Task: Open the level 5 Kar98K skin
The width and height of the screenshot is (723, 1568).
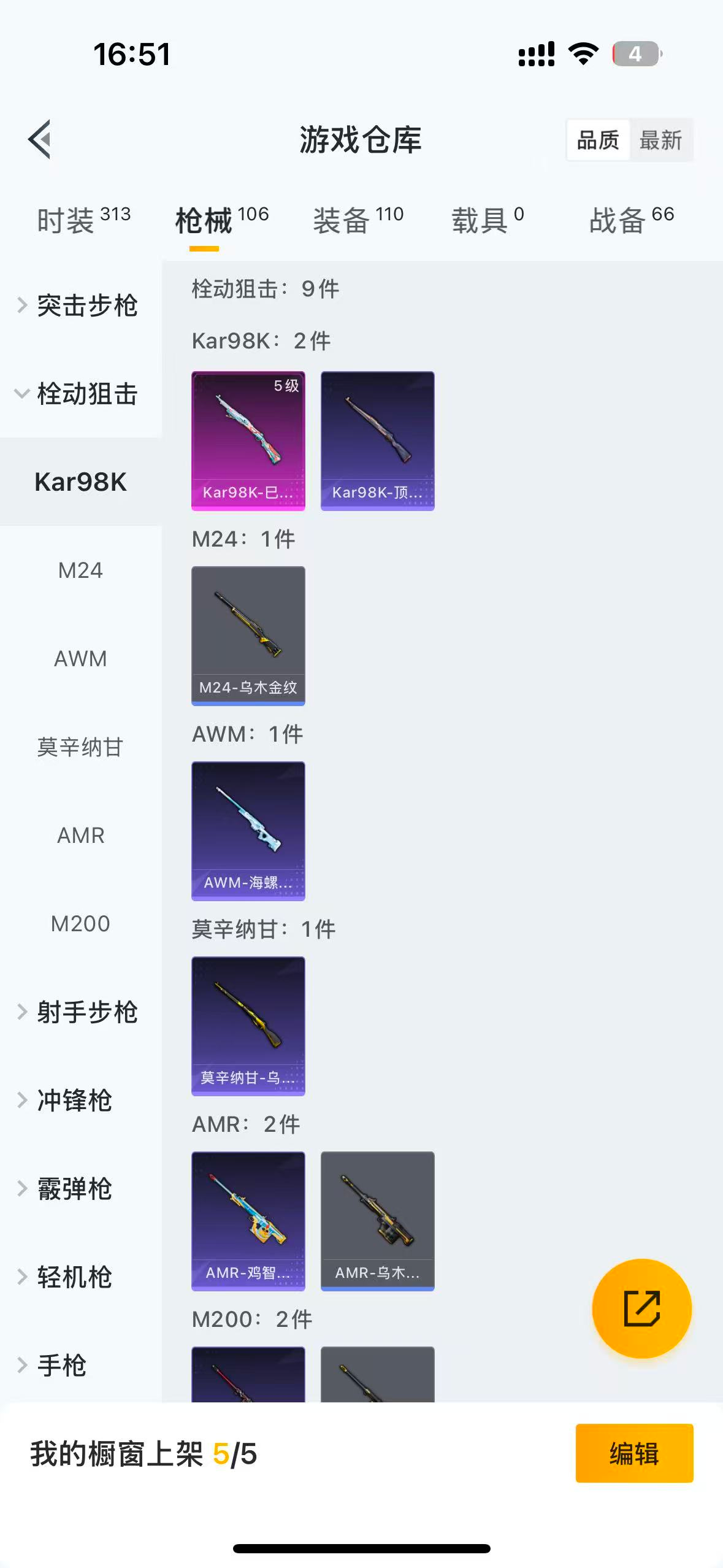Action: [248, 440]
